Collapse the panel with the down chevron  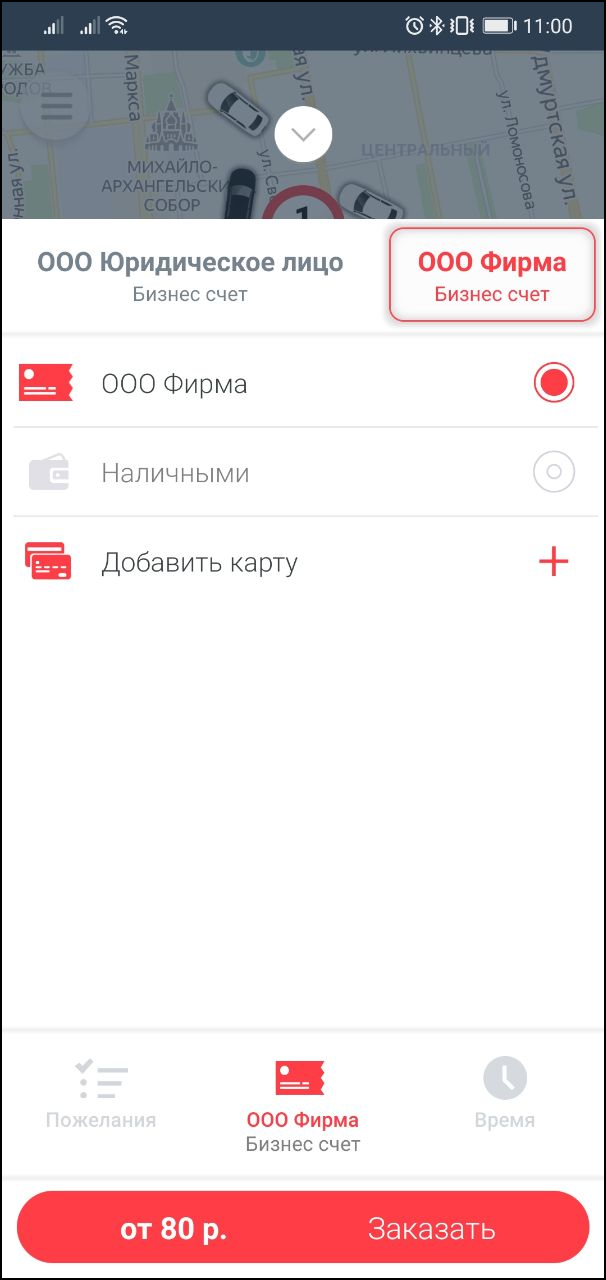(303, 136)
